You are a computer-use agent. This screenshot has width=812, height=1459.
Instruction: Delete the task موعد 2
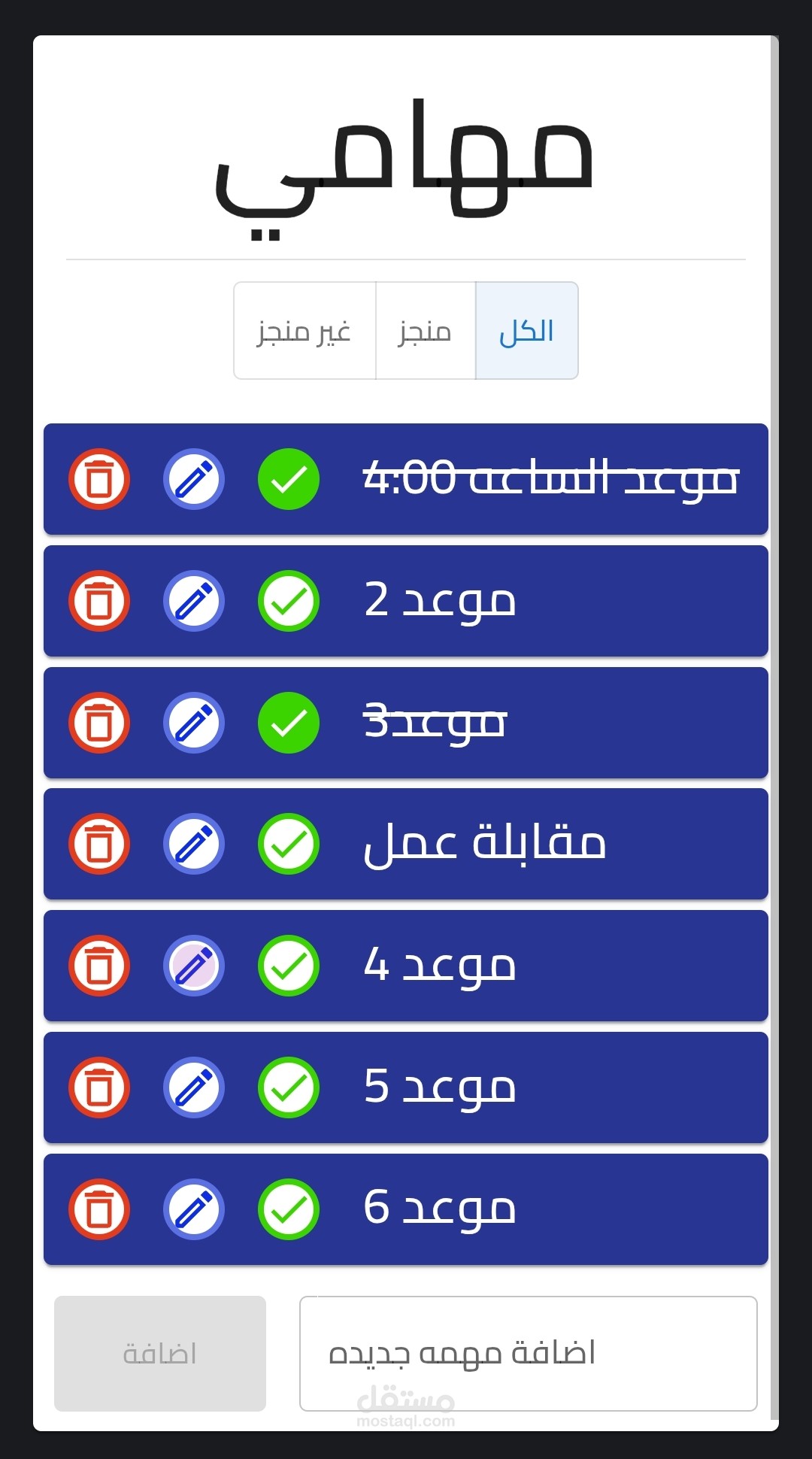pos(99,601)
